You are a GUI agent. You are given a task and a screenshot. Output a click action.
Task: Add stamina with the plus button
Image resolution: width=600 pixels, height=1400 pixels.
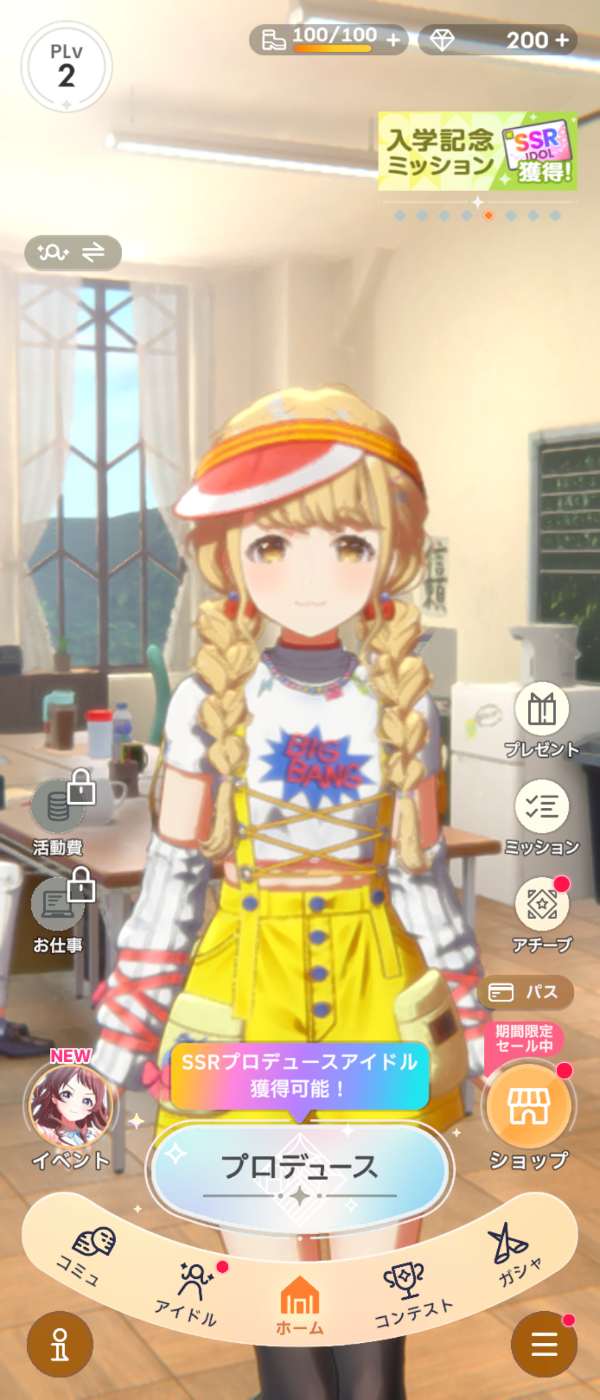click(393, 40)
